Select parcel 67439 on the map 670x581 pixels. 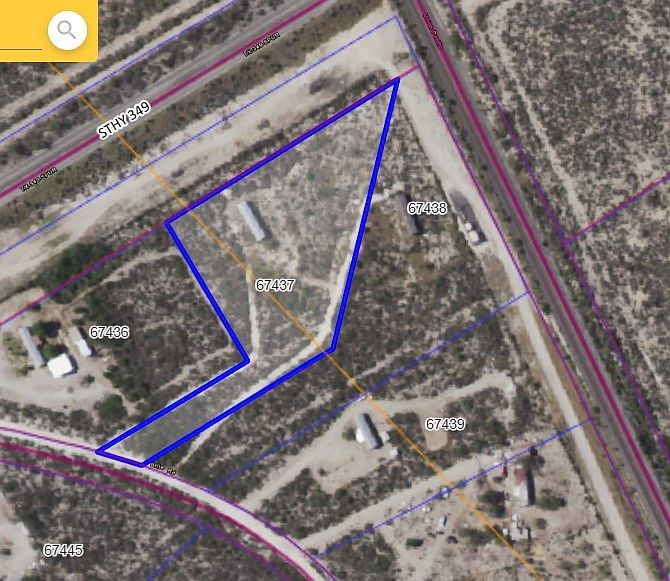pos(445,424)
